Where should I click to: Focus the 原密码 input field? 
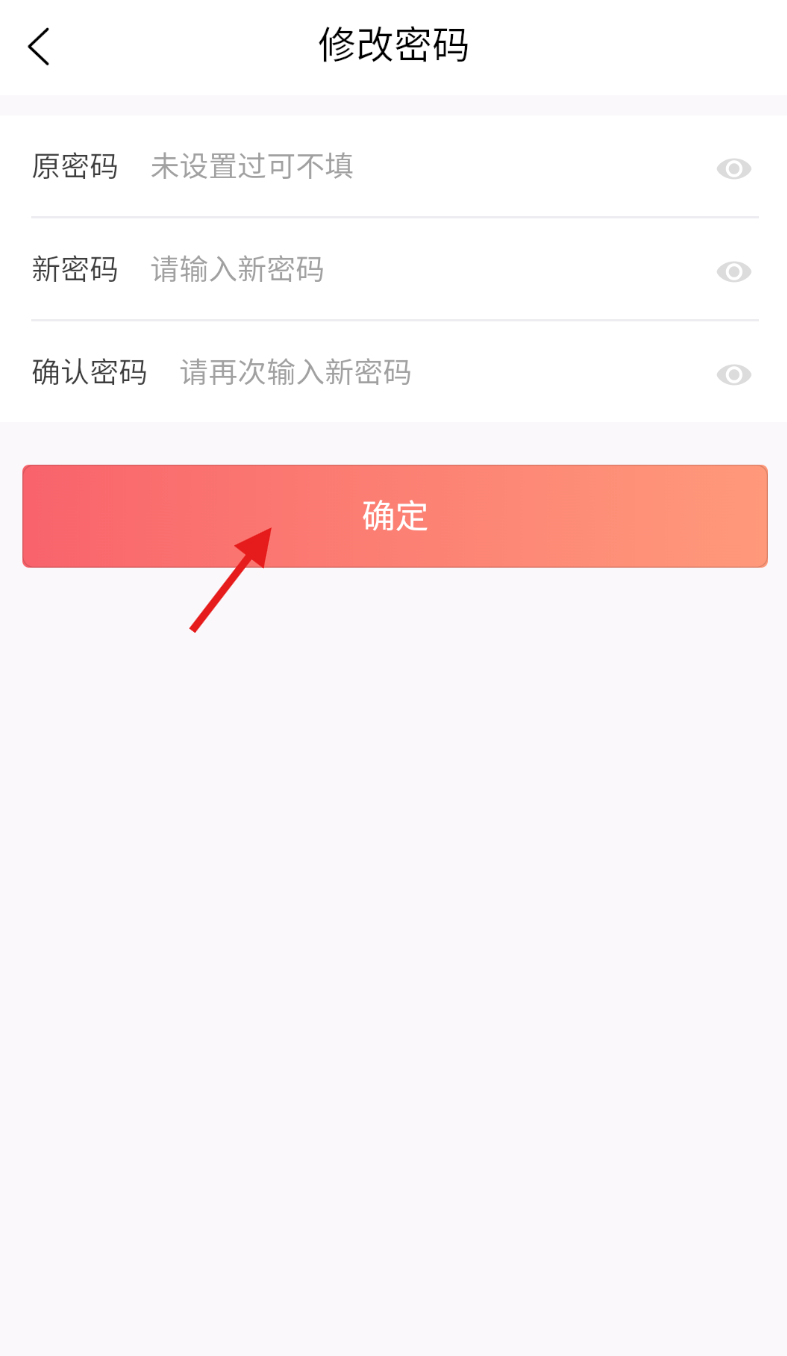[x=420, y=167]
